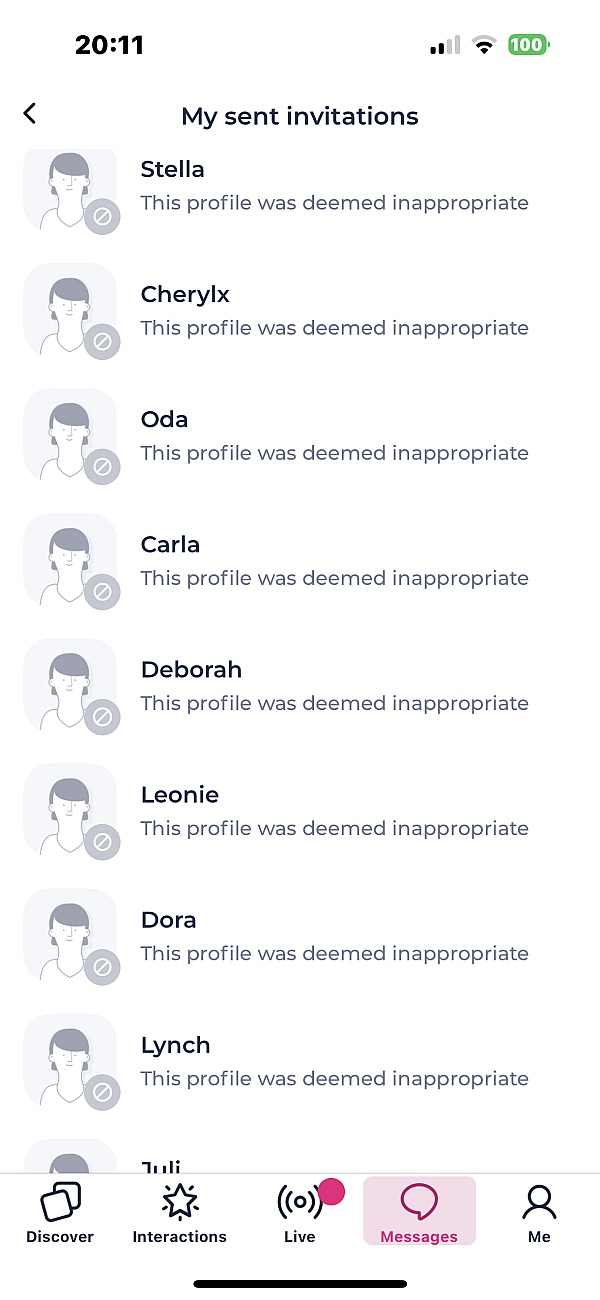Open Stella's invitation row
600x1300 pixels.
pos(300,189)
